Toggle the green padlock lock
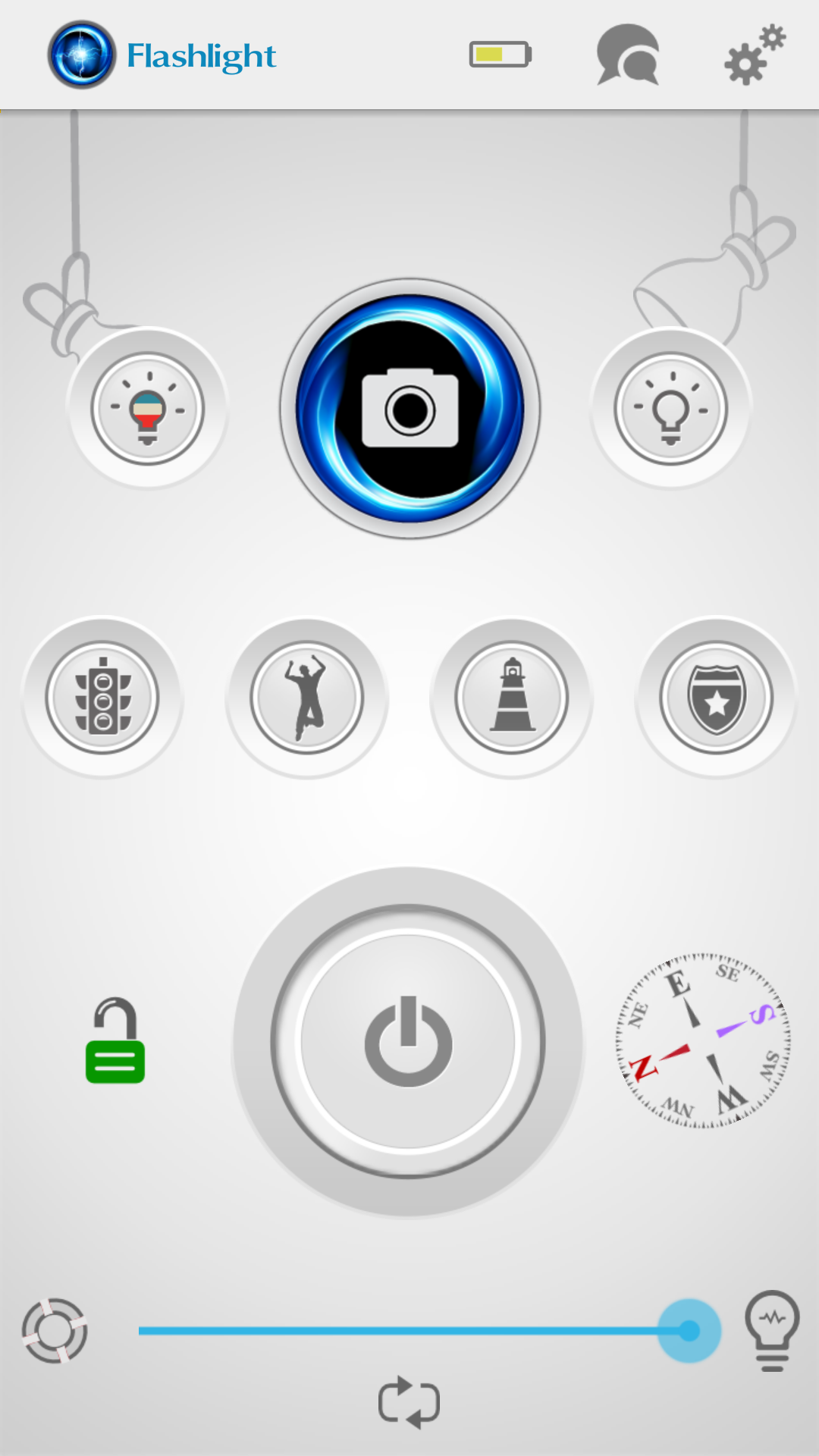 [115, 1042]
